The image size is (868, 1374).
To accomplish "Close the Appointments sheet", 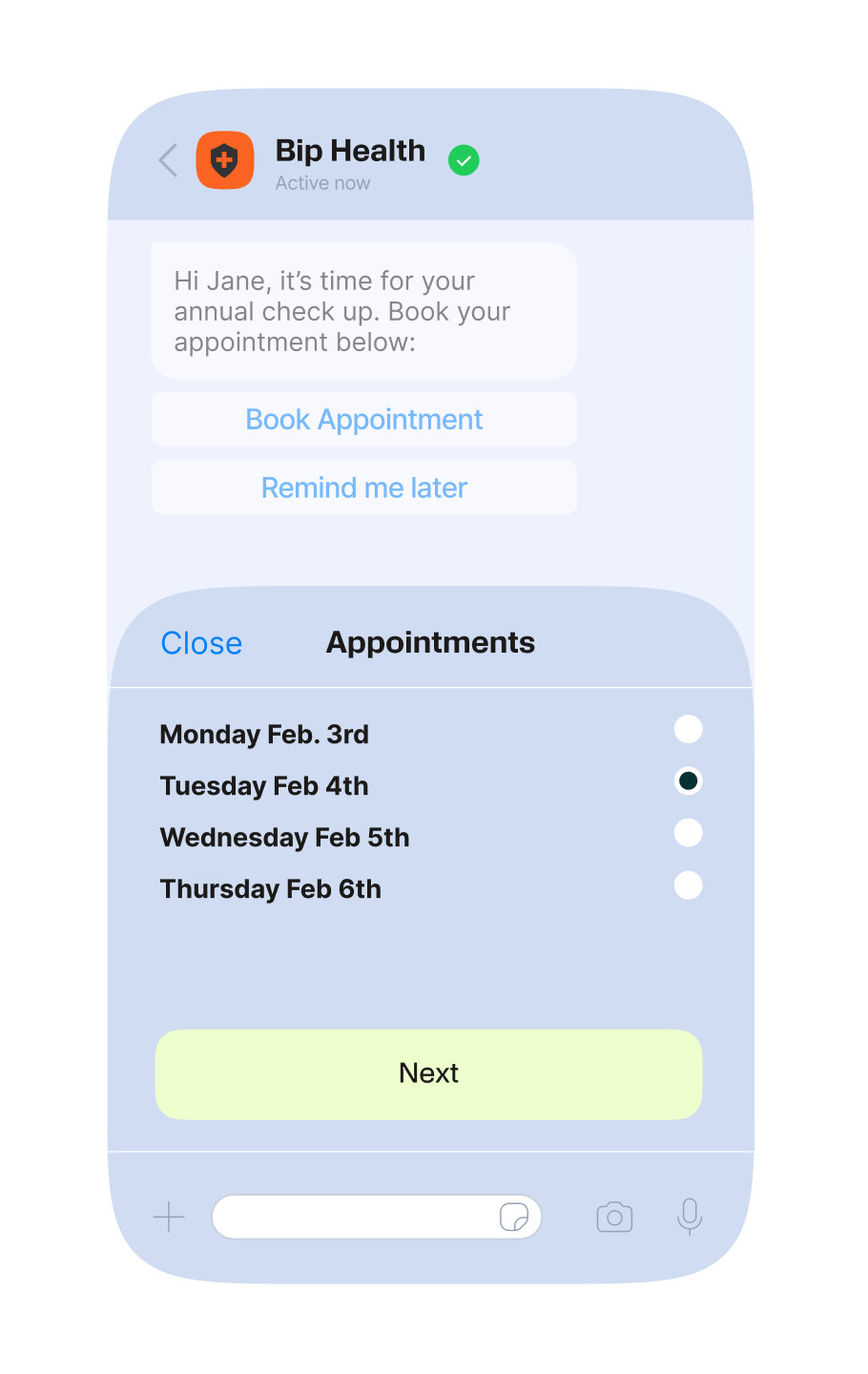I will [x=201, y=643].
